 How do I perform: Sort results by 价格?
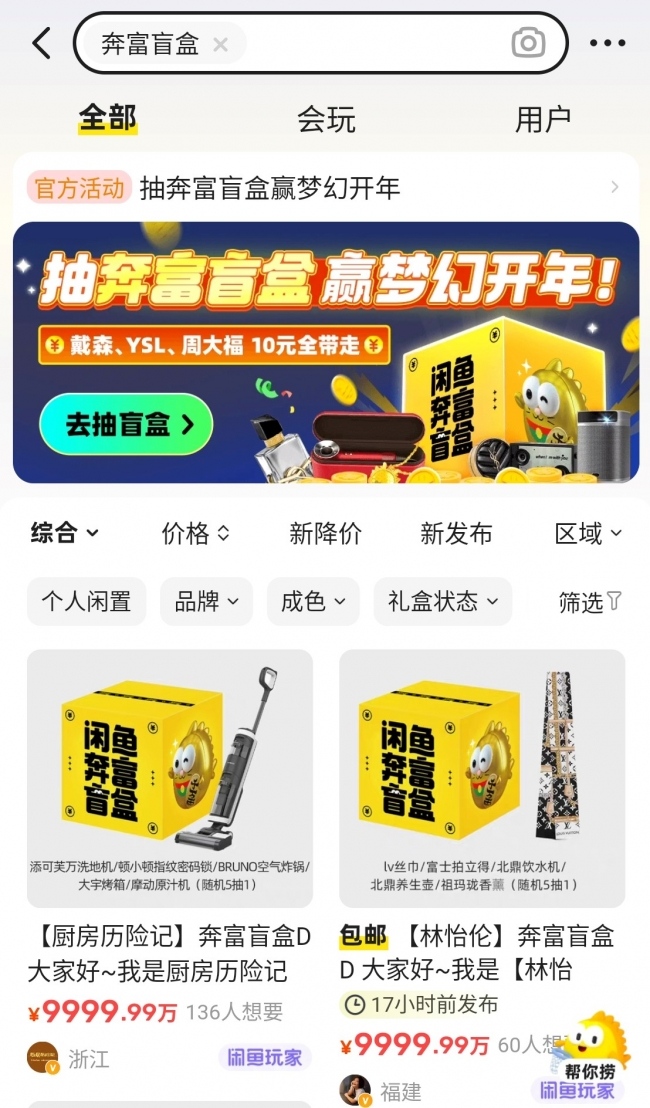[x=195, y=533]
